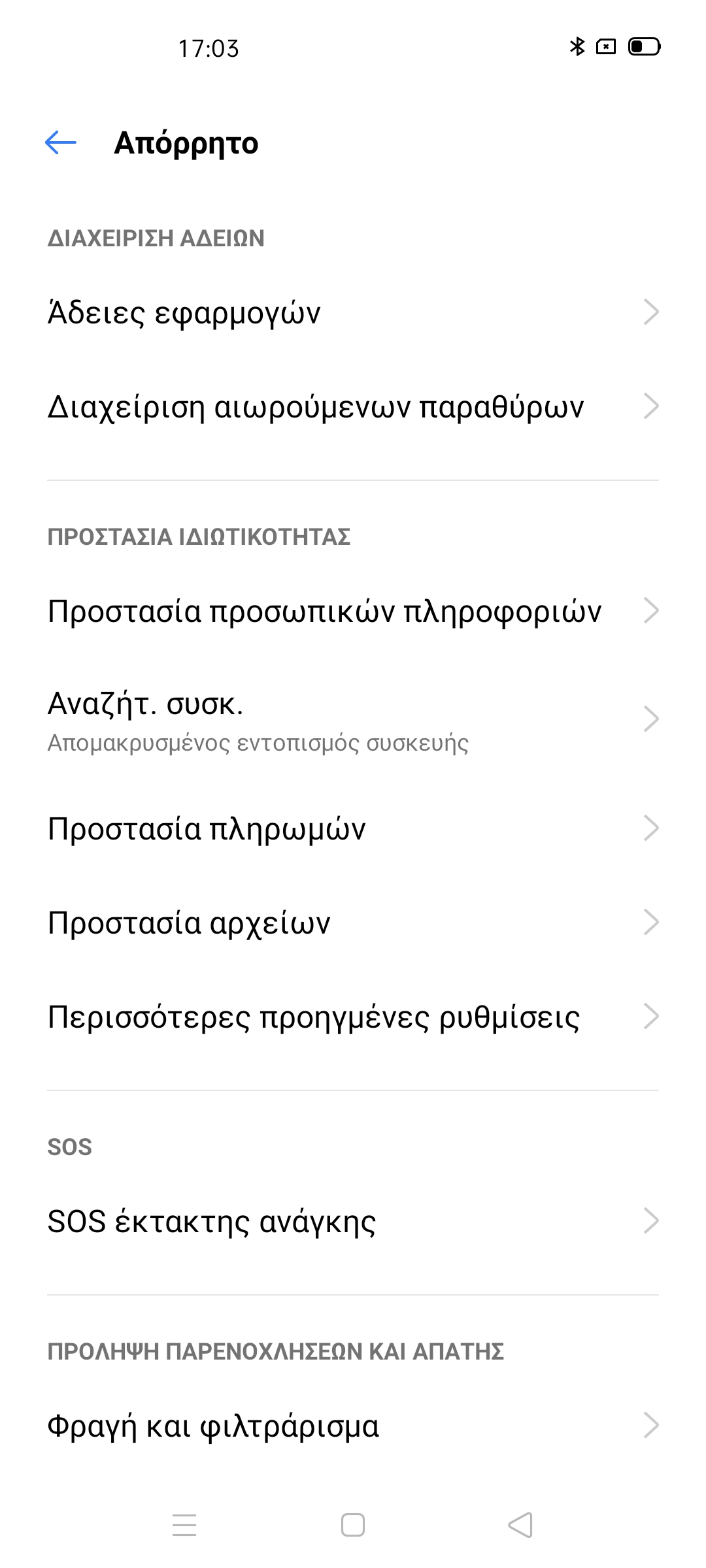Image resolution: width=706 pixels, height=1568 pixels.
Task: Tap the system home button
Action: tap(353, 1526)
